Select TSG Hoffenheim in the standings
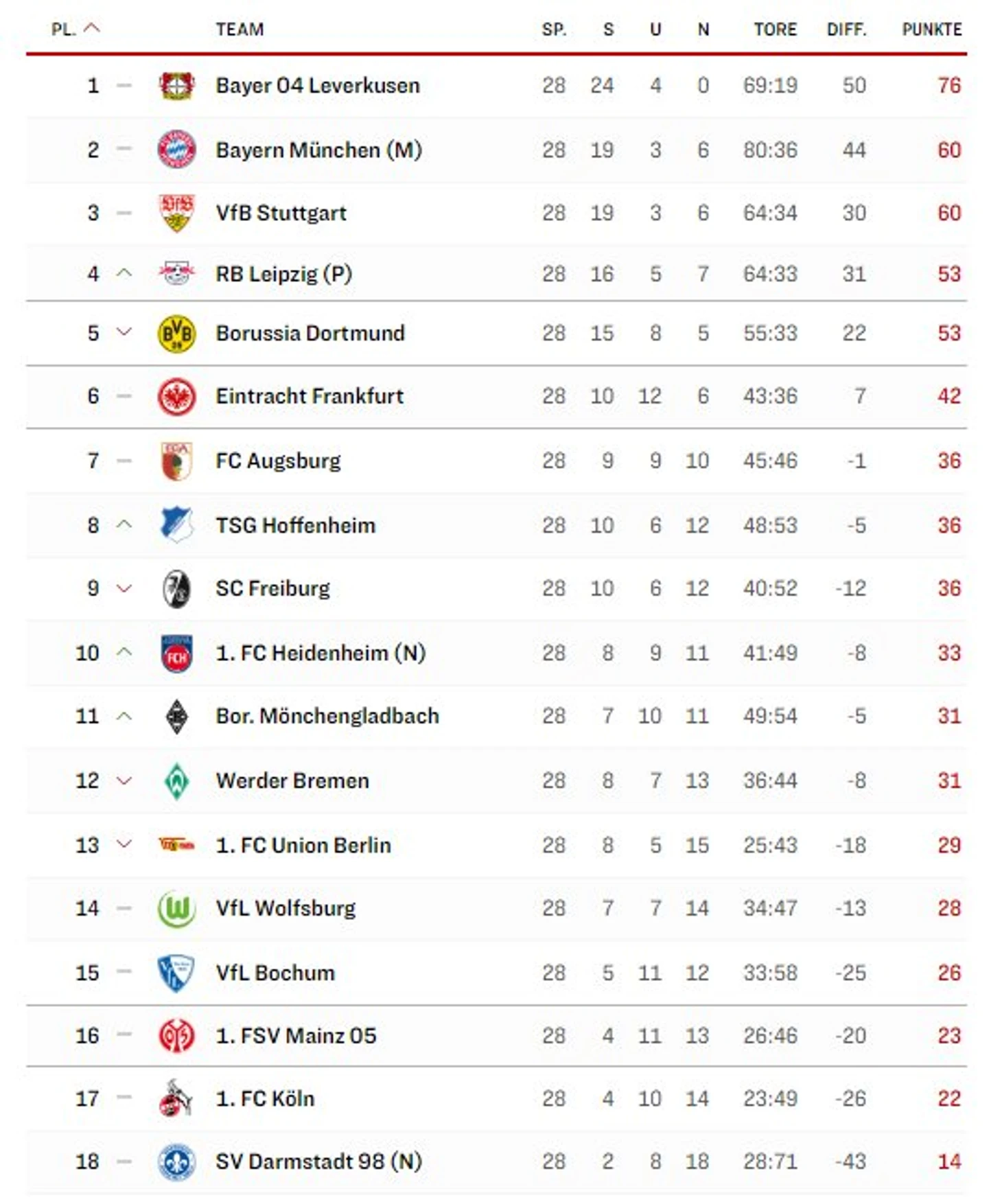Image resolution: width=1002 pixels, height=1204 pixels. click(x=295, y=525)
